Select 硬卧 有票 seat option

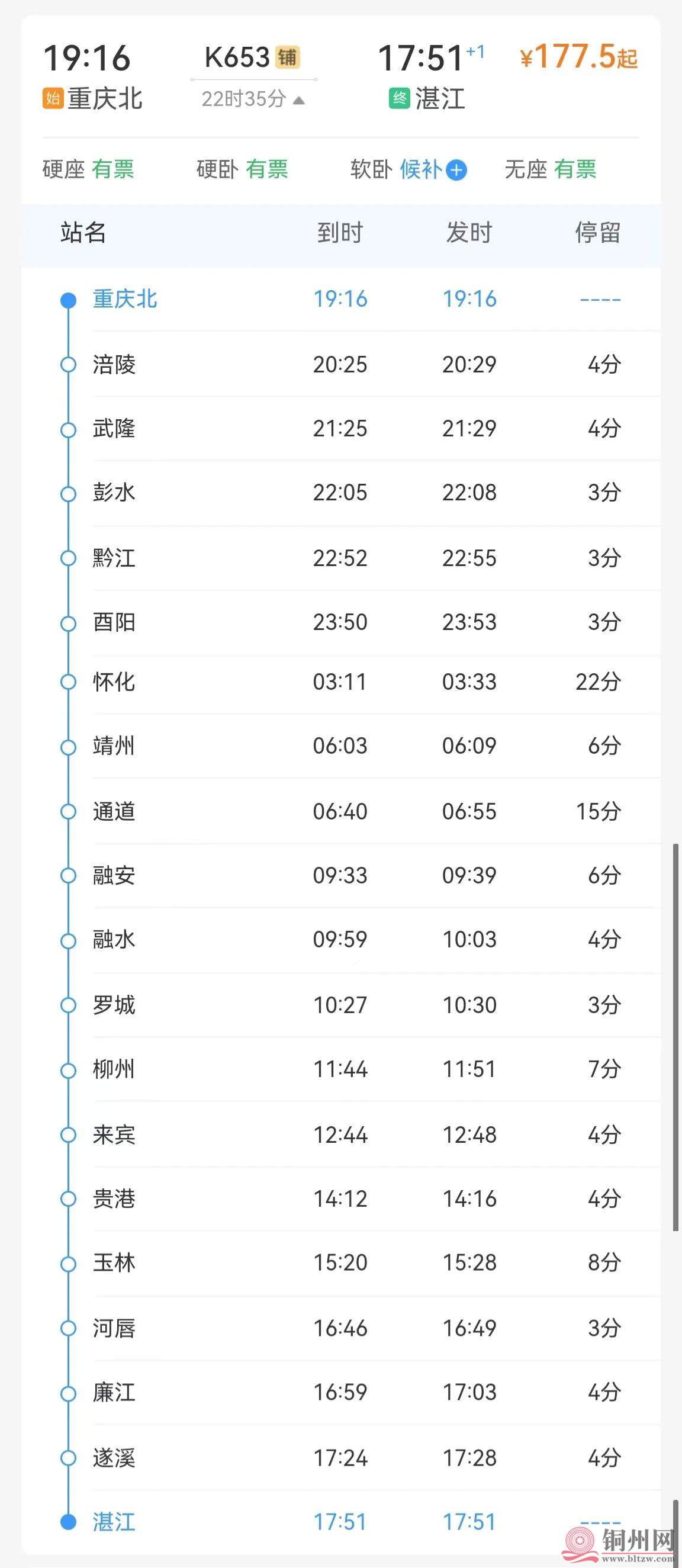pyautogui.click(x=242, y=169)
